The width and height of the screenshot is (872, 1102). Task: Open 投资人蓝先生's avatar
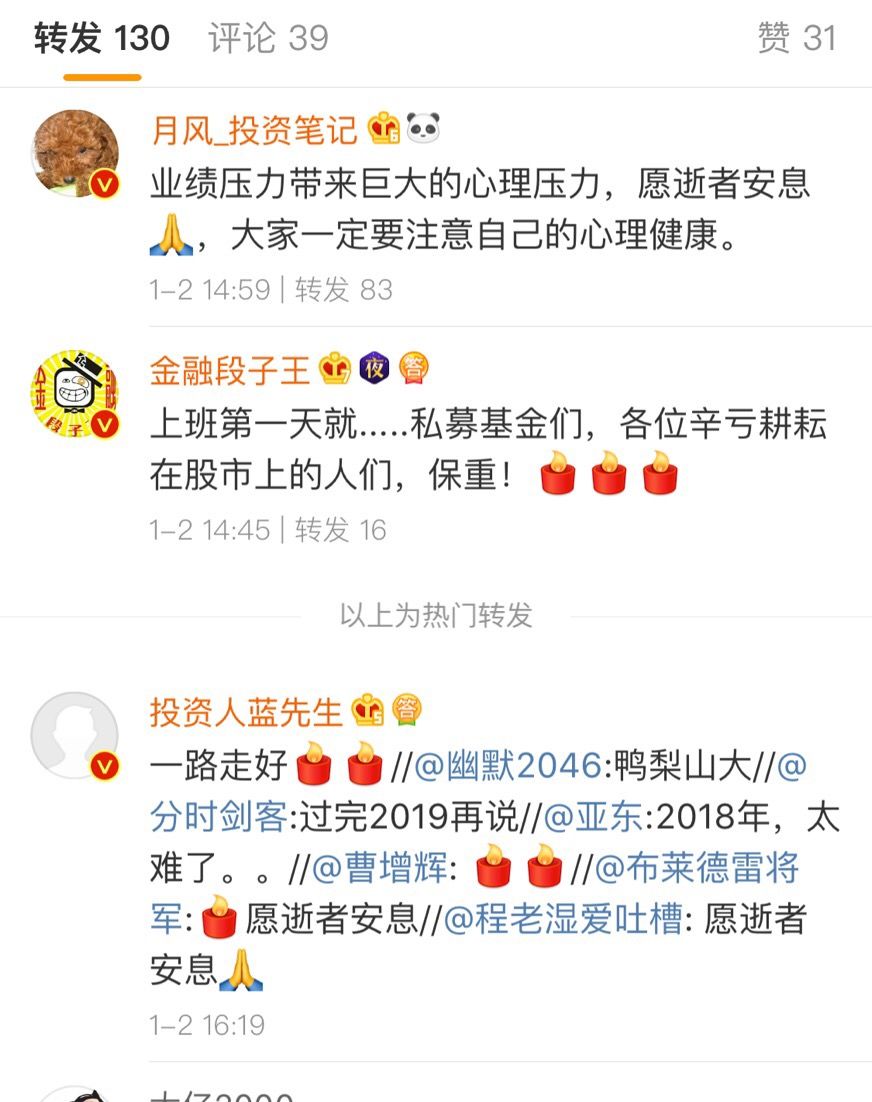point(75,735)
